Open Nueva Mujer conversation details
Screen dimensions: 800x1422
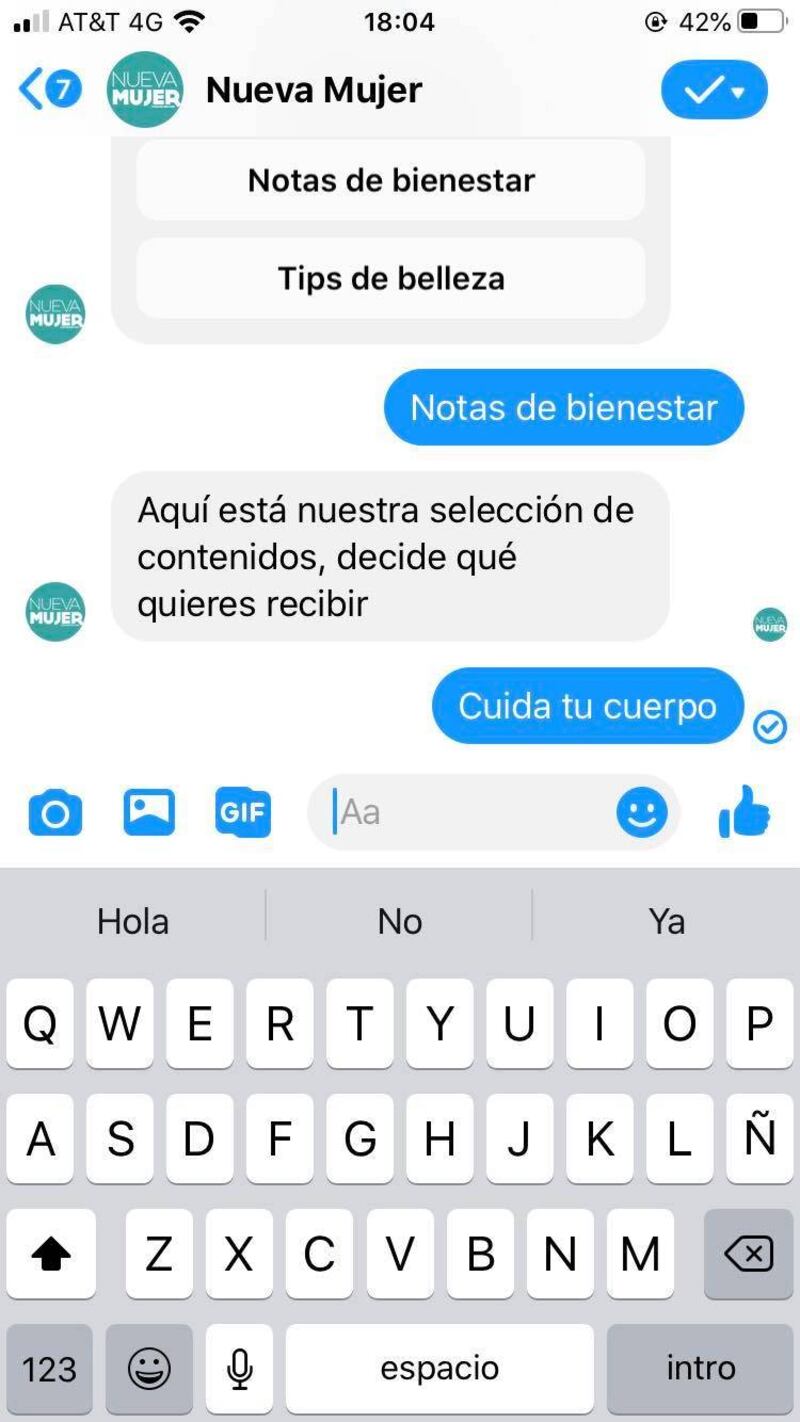point(313,91)
